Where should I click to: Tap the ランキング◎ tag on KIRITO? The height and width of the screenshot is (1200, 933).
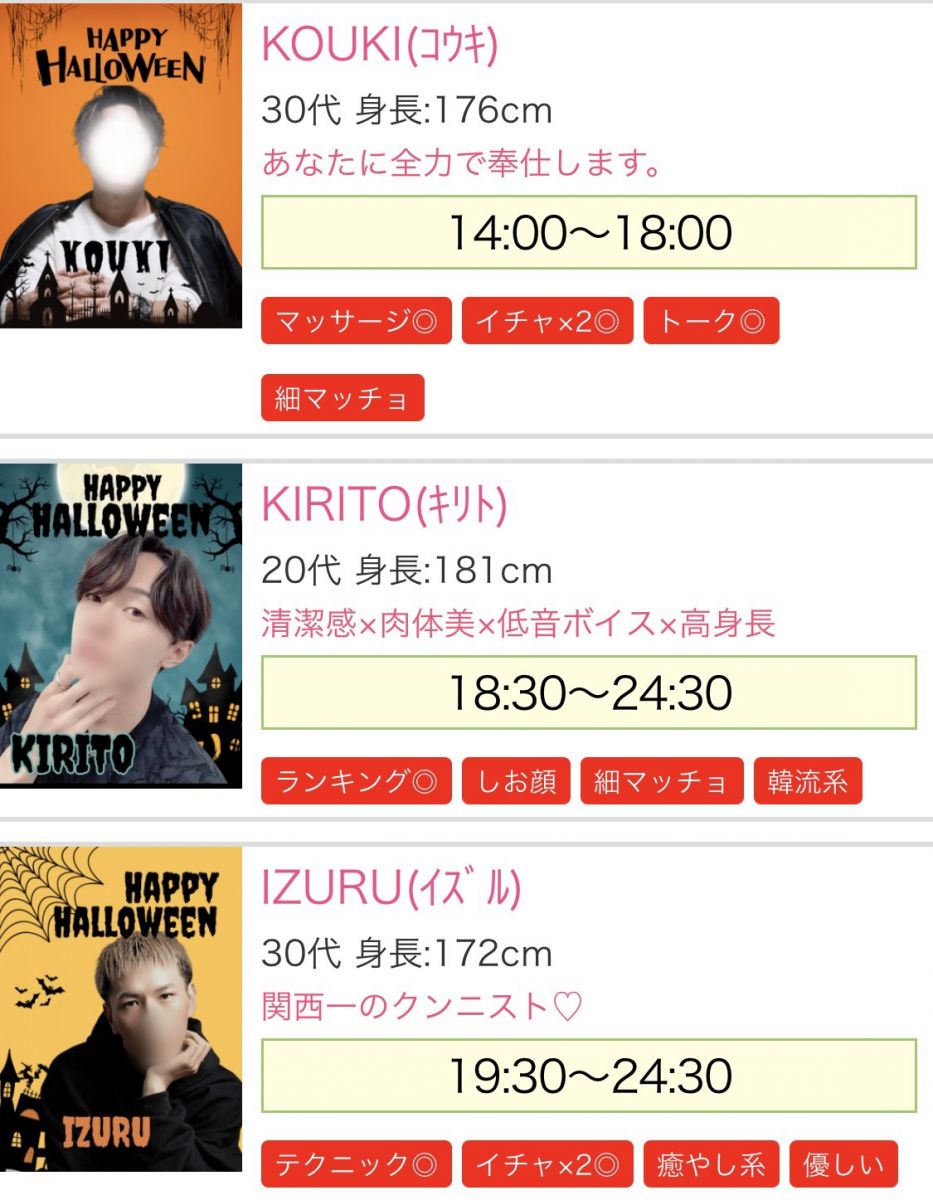tap(356, 782)
